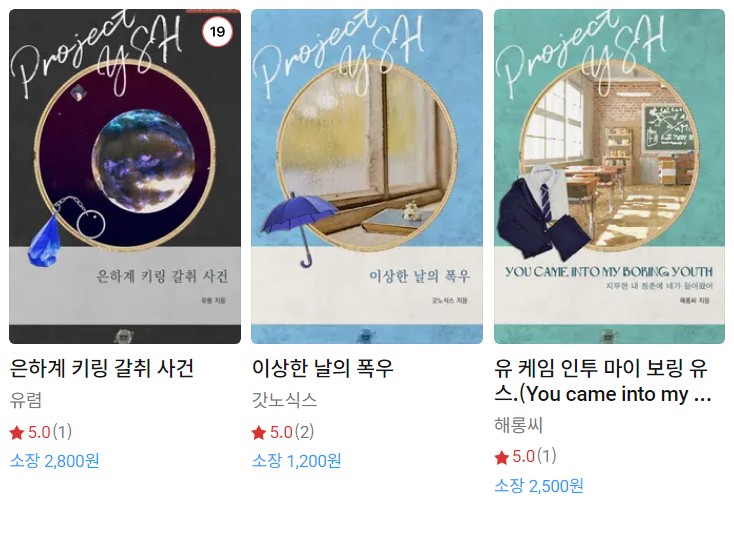The width and height of the screenshot is (734, 554).
Task: View author 해롱씨's page
Action: coord(519,425)
